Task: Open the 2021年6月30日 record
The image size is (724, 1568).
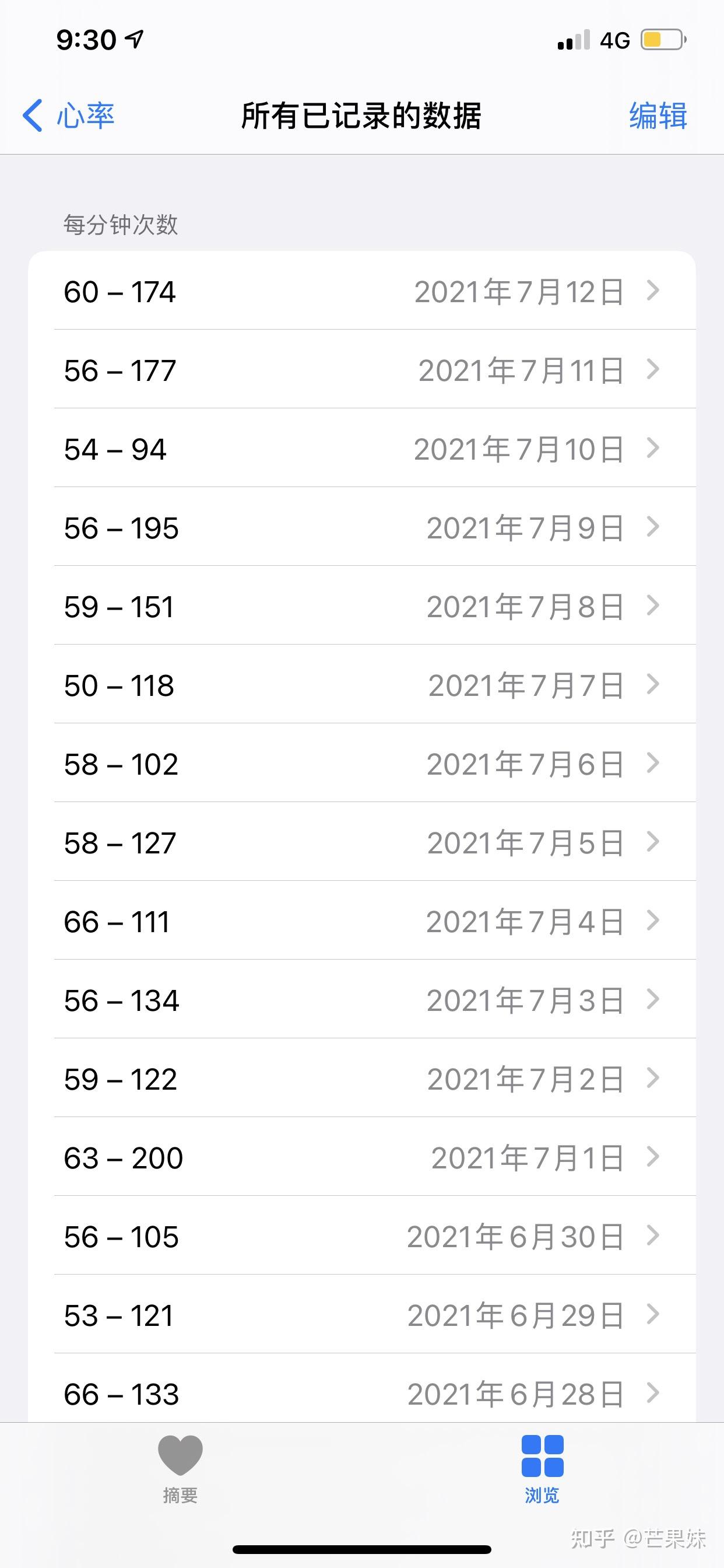Action: pos(362,1235)
